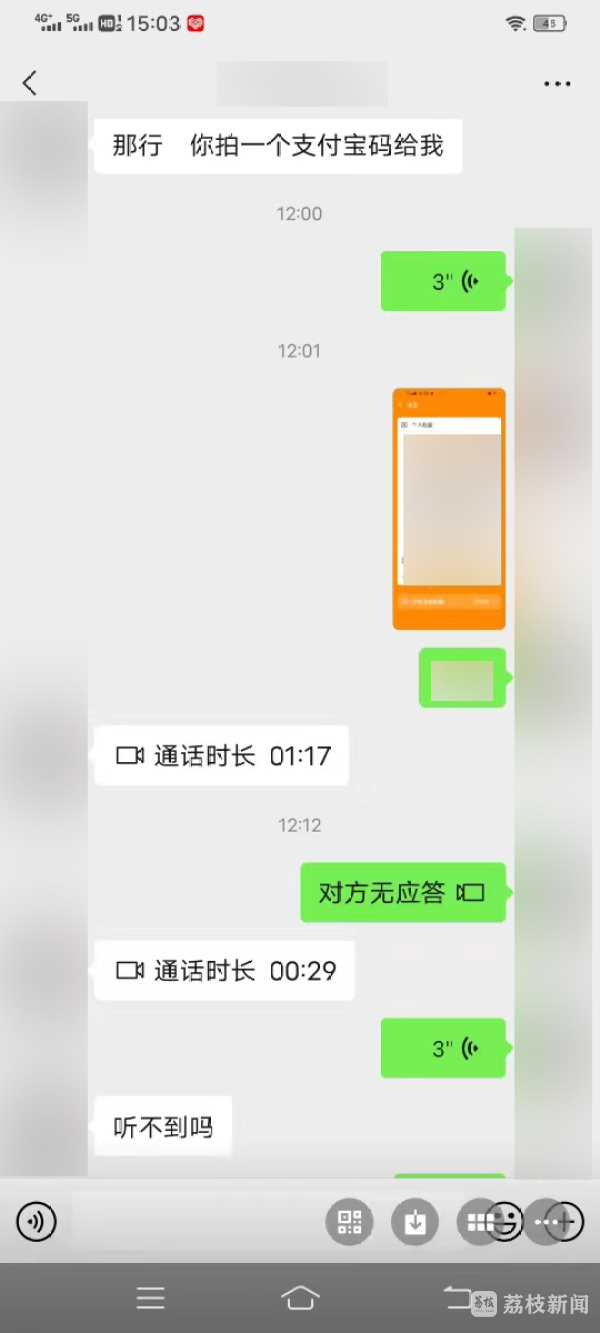
Task: Open the plus attachment panel
Action: pyautogui.click(x=565, y=1221)
